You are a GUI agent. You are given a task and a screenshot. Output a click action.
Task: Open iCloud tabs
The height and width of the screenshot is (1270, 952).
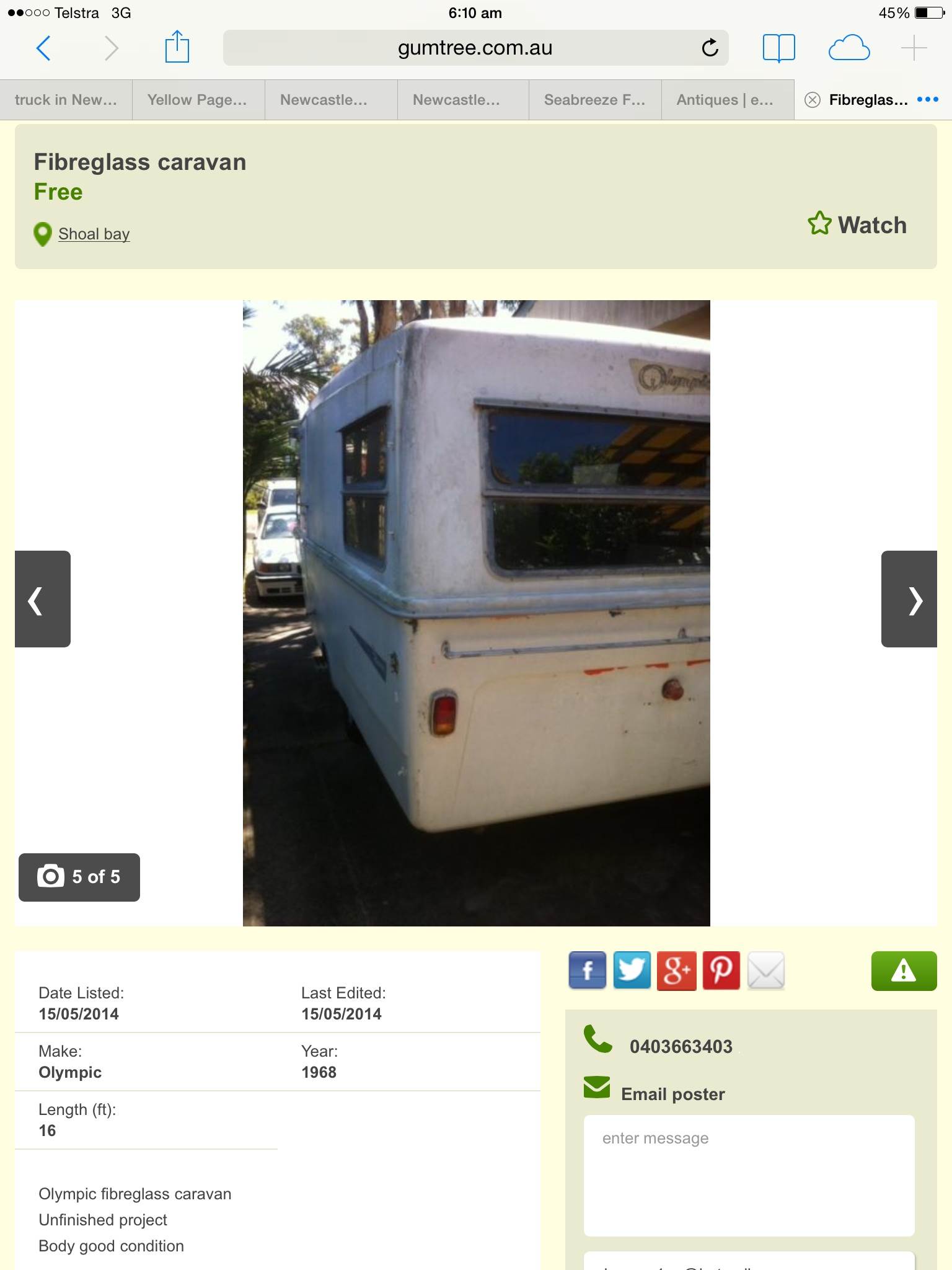tap(848, 48)
